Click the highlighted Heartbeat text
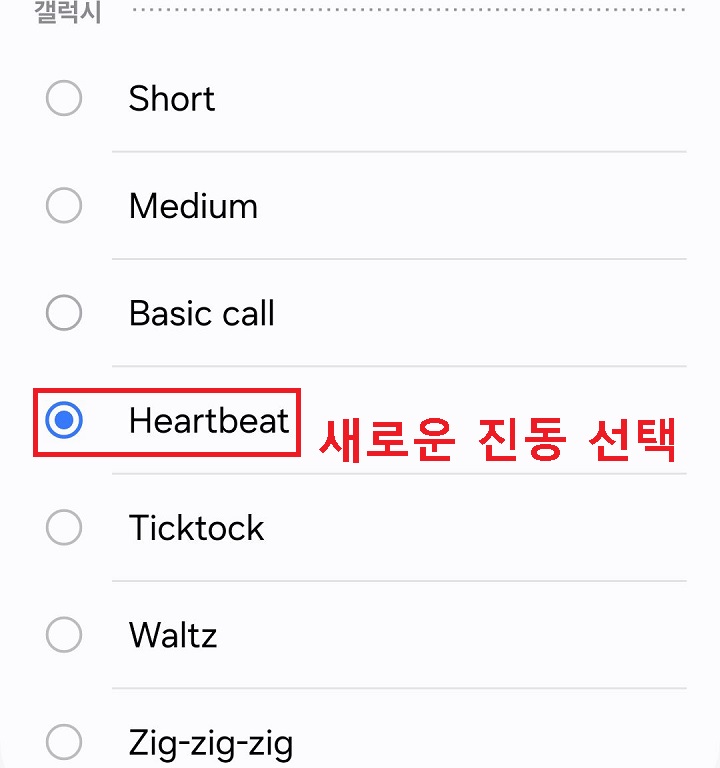Image resolution: width=720 pixels, height=768 pixels. point(208,421)
